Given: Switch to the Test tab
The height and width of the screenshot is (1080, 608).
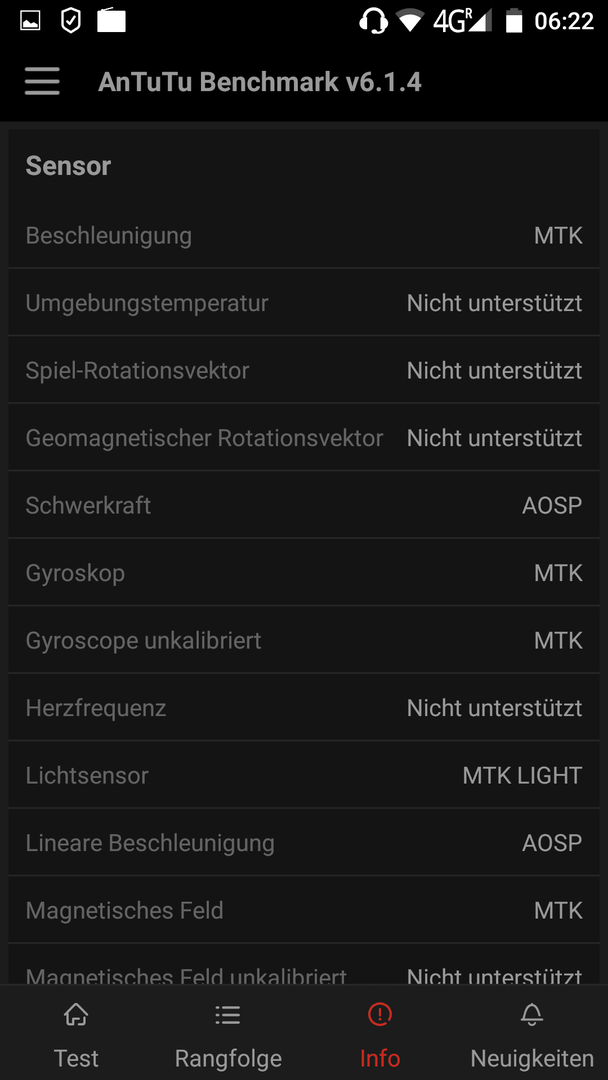Looking at the screenshot, I should (76, 1033).
